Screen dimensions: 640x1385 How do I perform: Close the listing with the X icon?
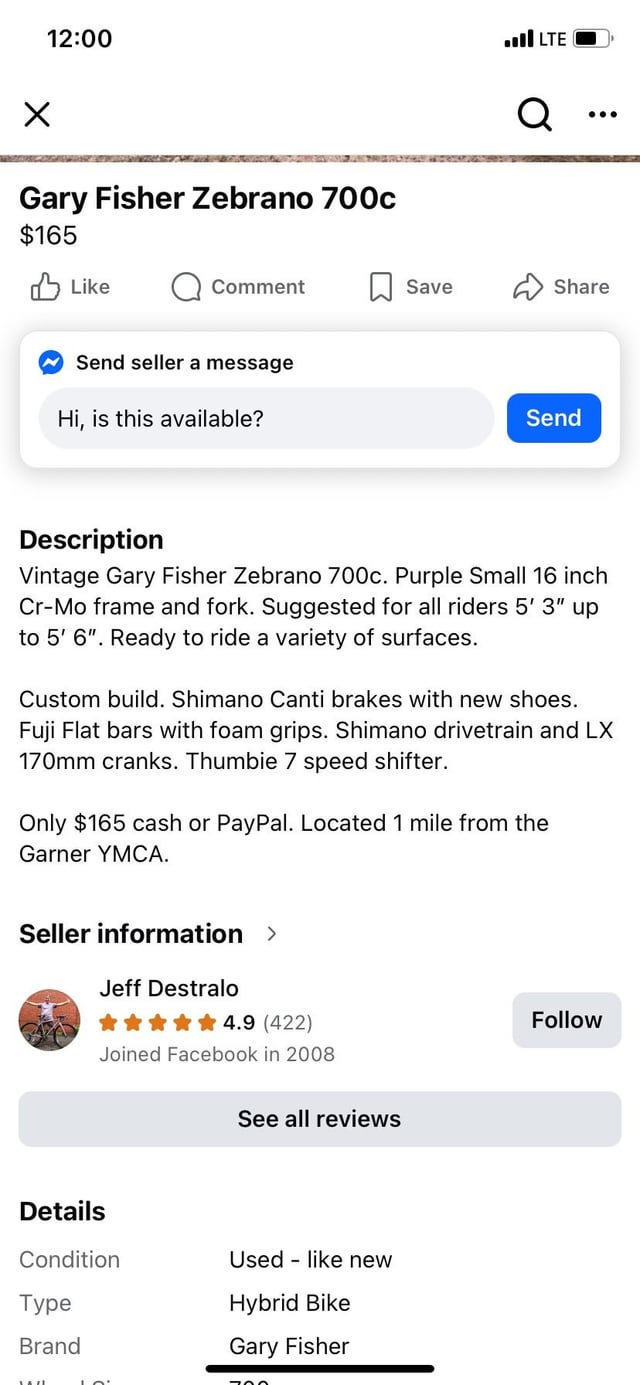(x=37, y=115)
